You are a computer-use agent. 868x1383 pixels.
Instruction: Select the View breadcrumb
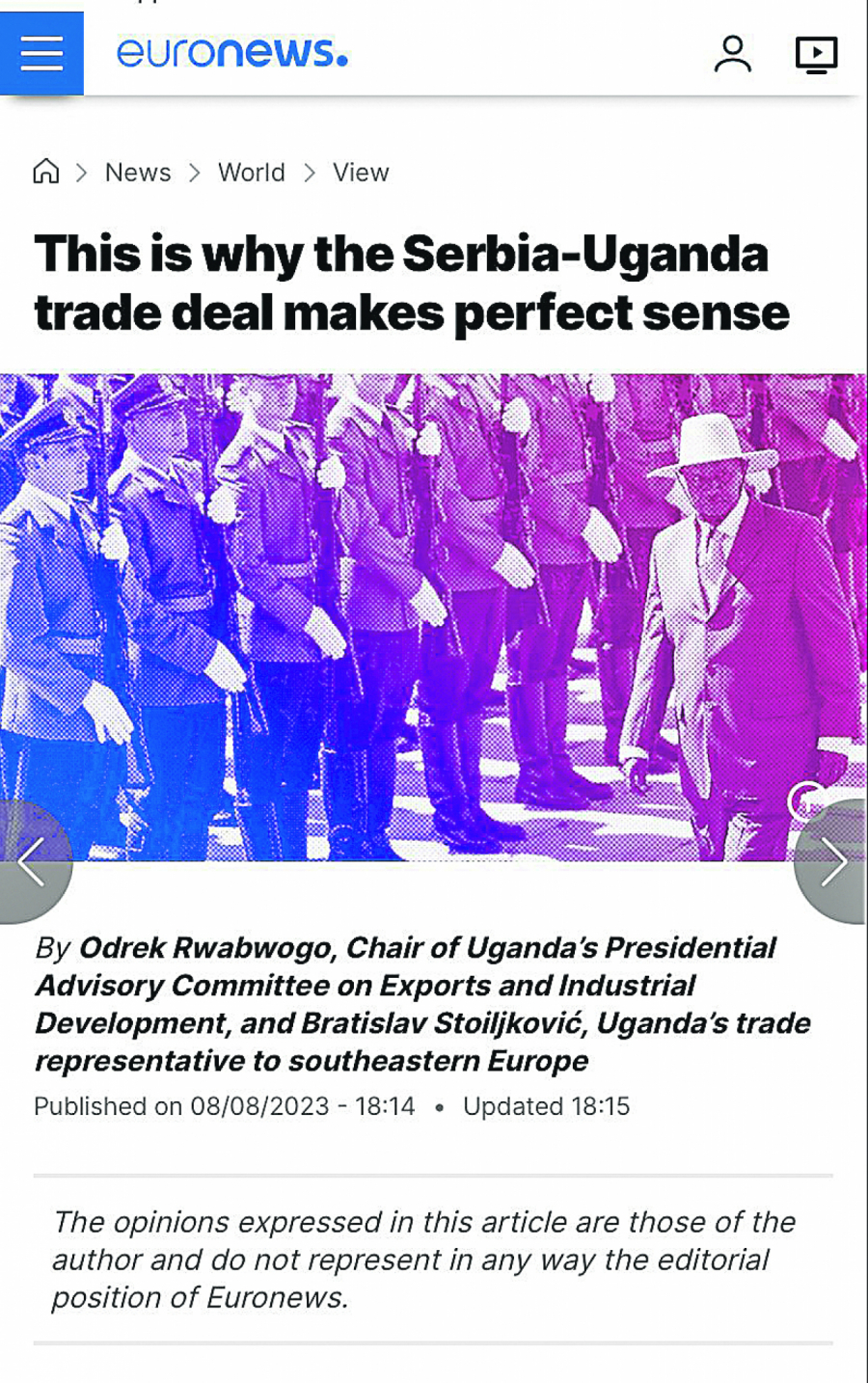point(361,173)
